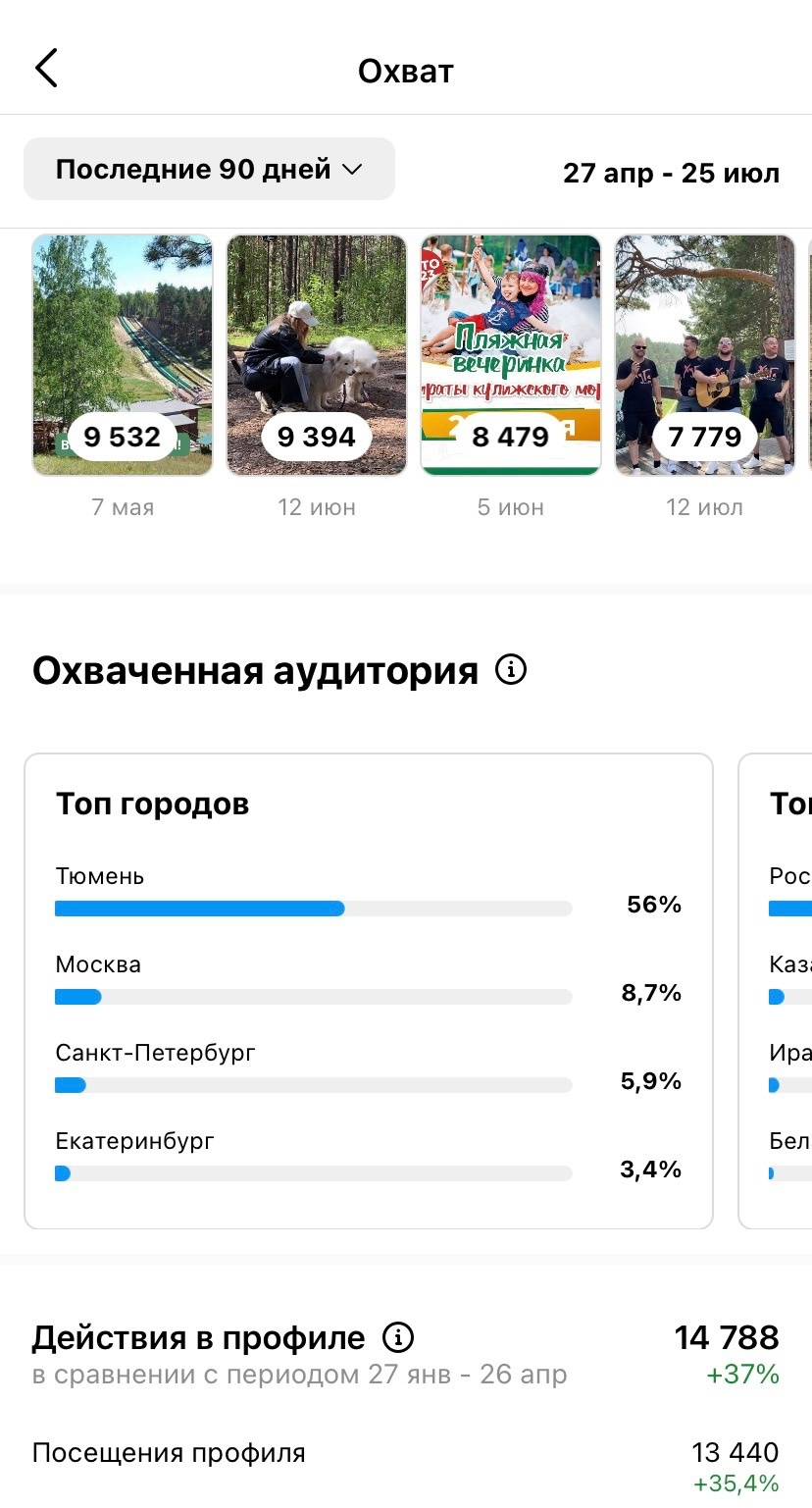Open the Последние 90 дней period dropdown
The image size is (812, 1508).
pos(209,170)
